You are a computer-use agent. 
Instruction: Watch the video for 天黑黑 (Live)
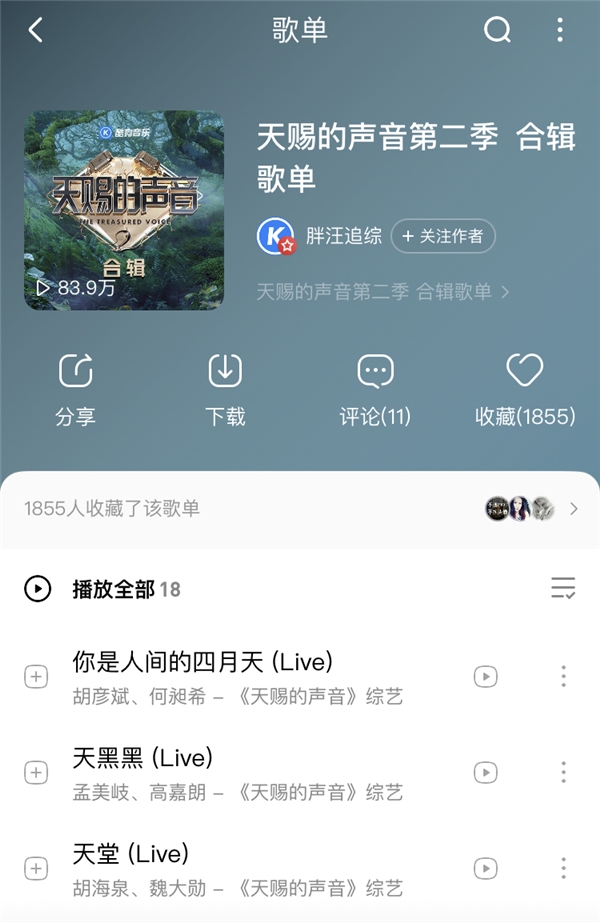(485, 773)
